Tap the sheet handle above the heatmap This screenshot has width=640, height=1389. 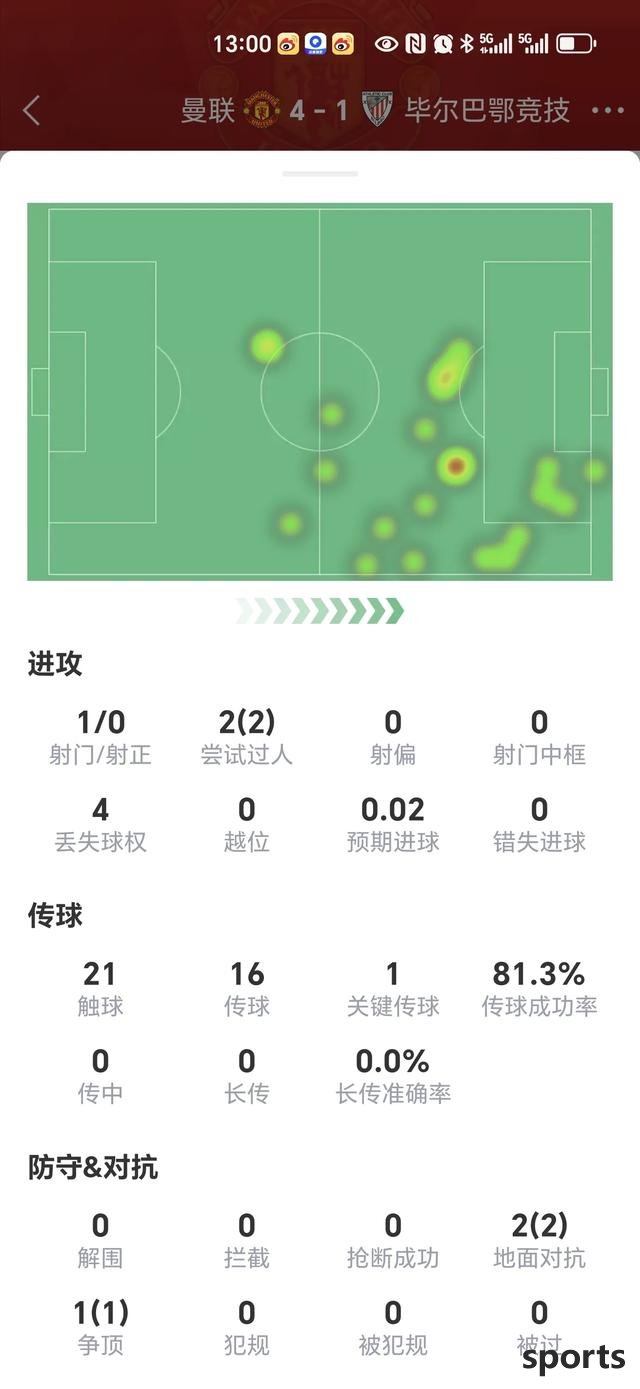[320, 174]
